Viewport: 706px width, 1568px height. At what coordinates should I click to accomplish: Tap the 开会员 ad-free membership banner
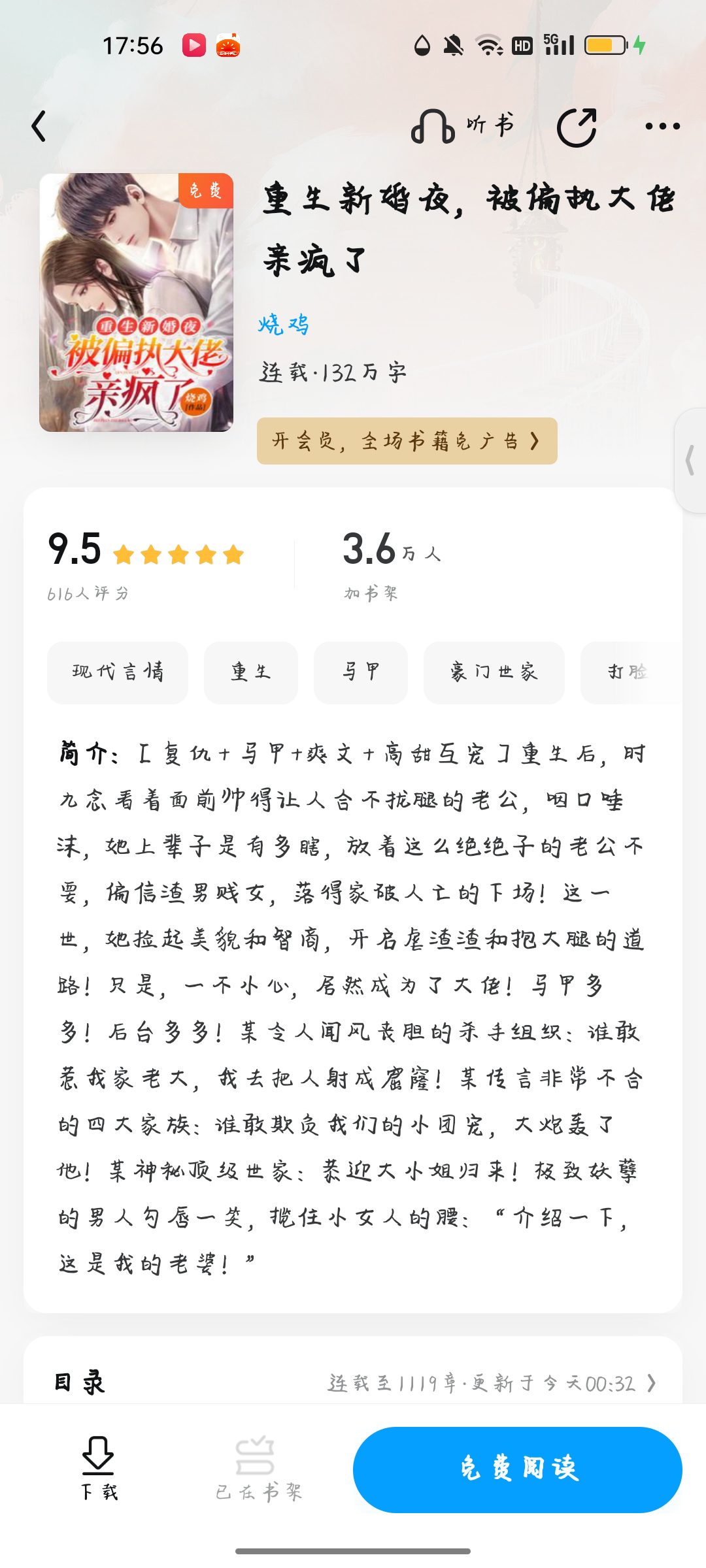point(407,441)
